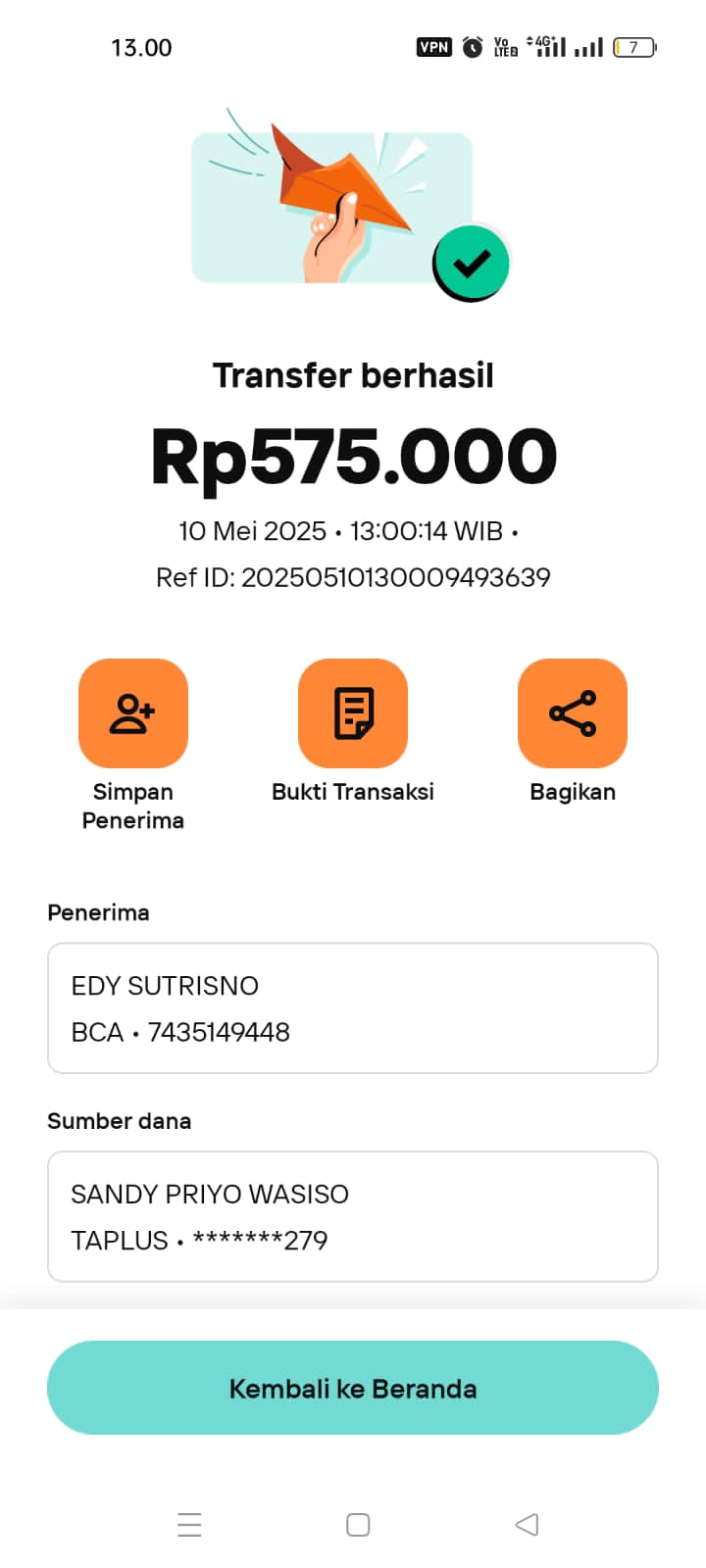Save the recipient via Simpan Penerima
706x1568 pixels.
tap(133, 712)
